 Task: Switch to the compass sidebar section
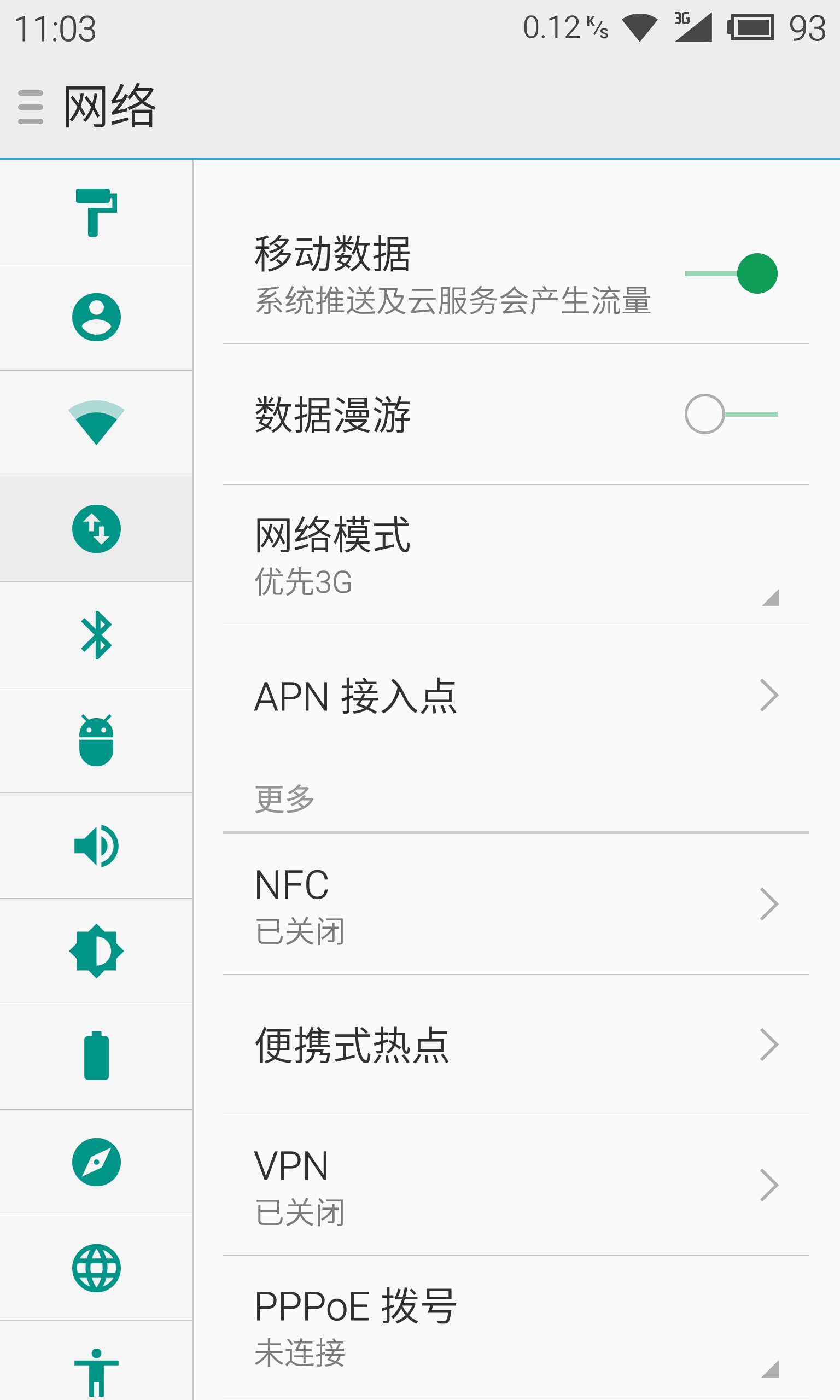[x=96, y=1162]
